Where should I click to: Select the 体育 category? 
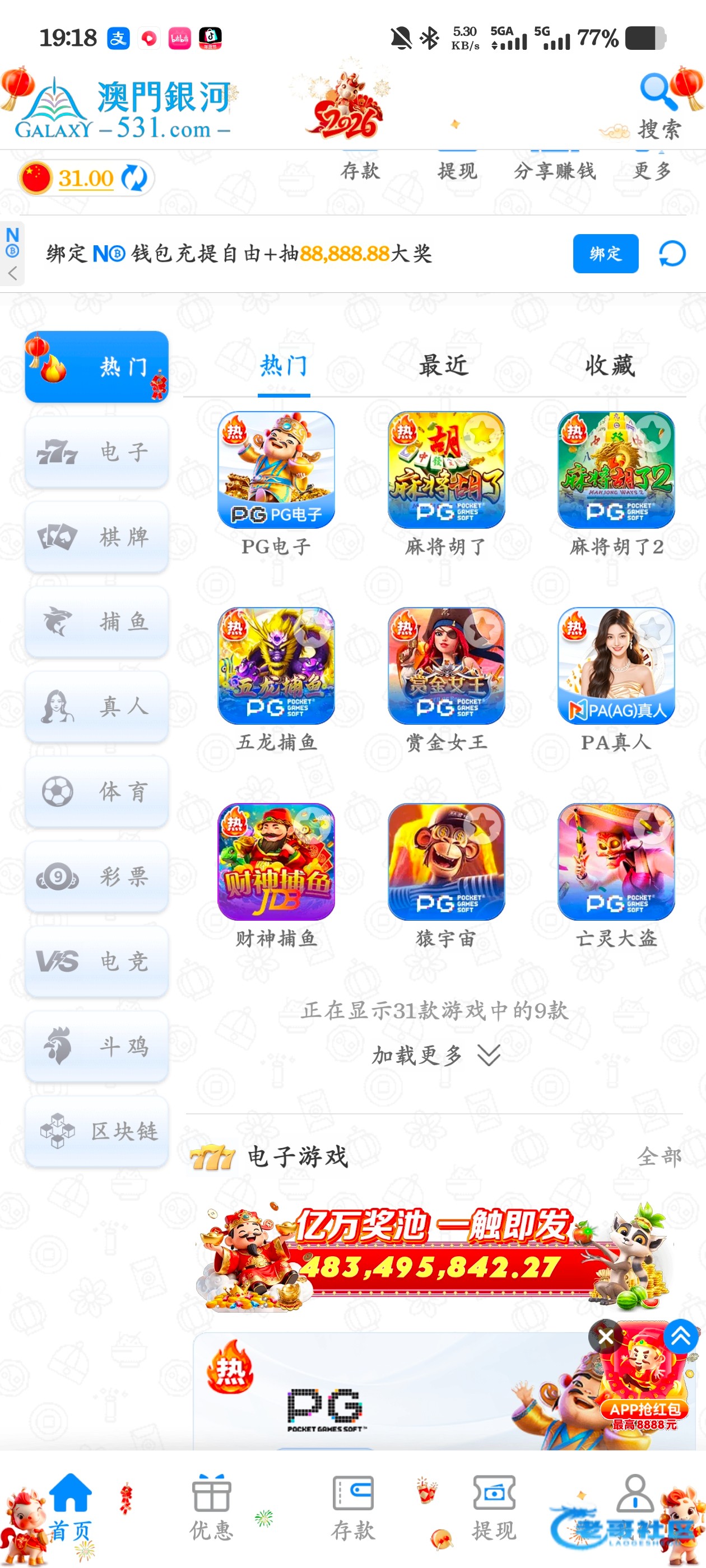click(x=96, y=792)
